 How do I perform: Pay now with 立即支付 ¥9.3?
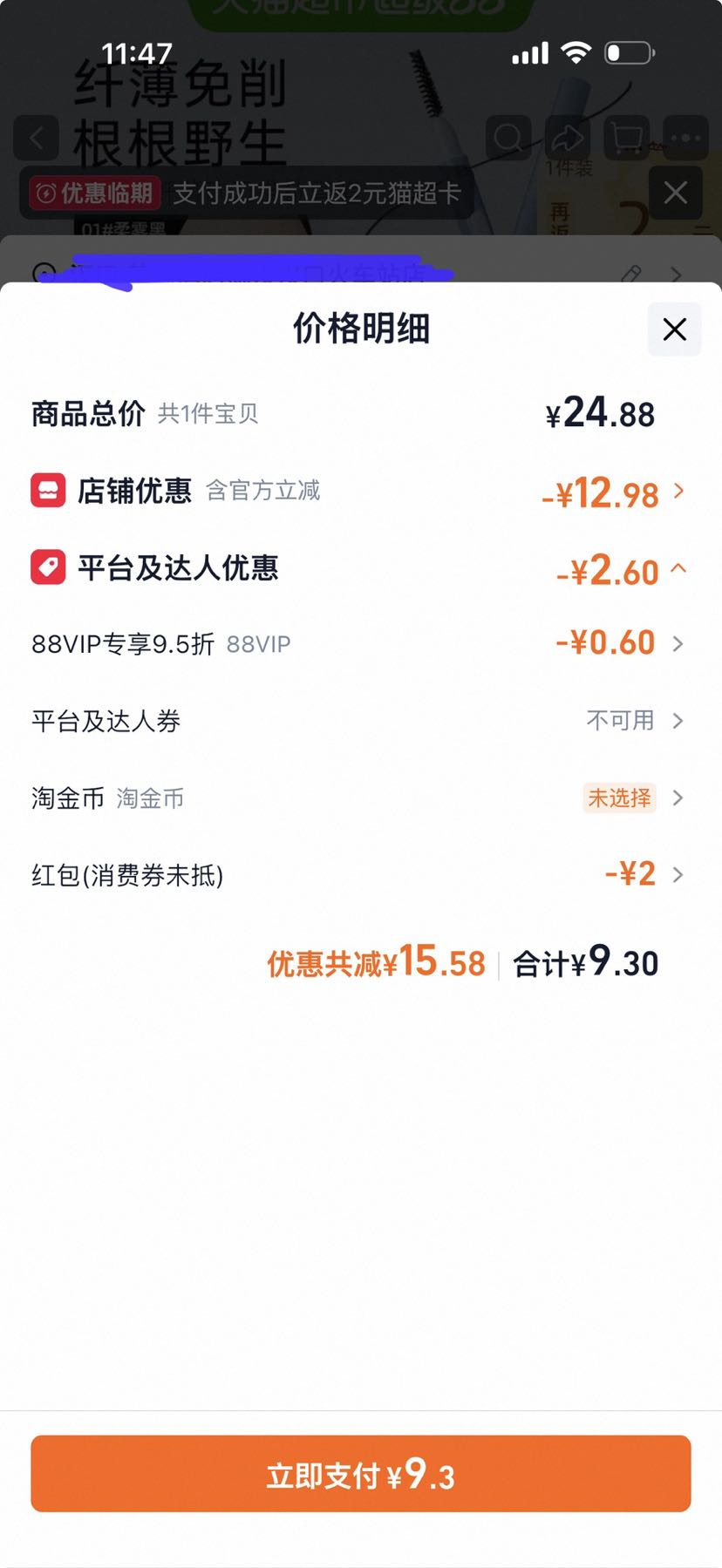pyautogui.click(x=361, y=1474)
